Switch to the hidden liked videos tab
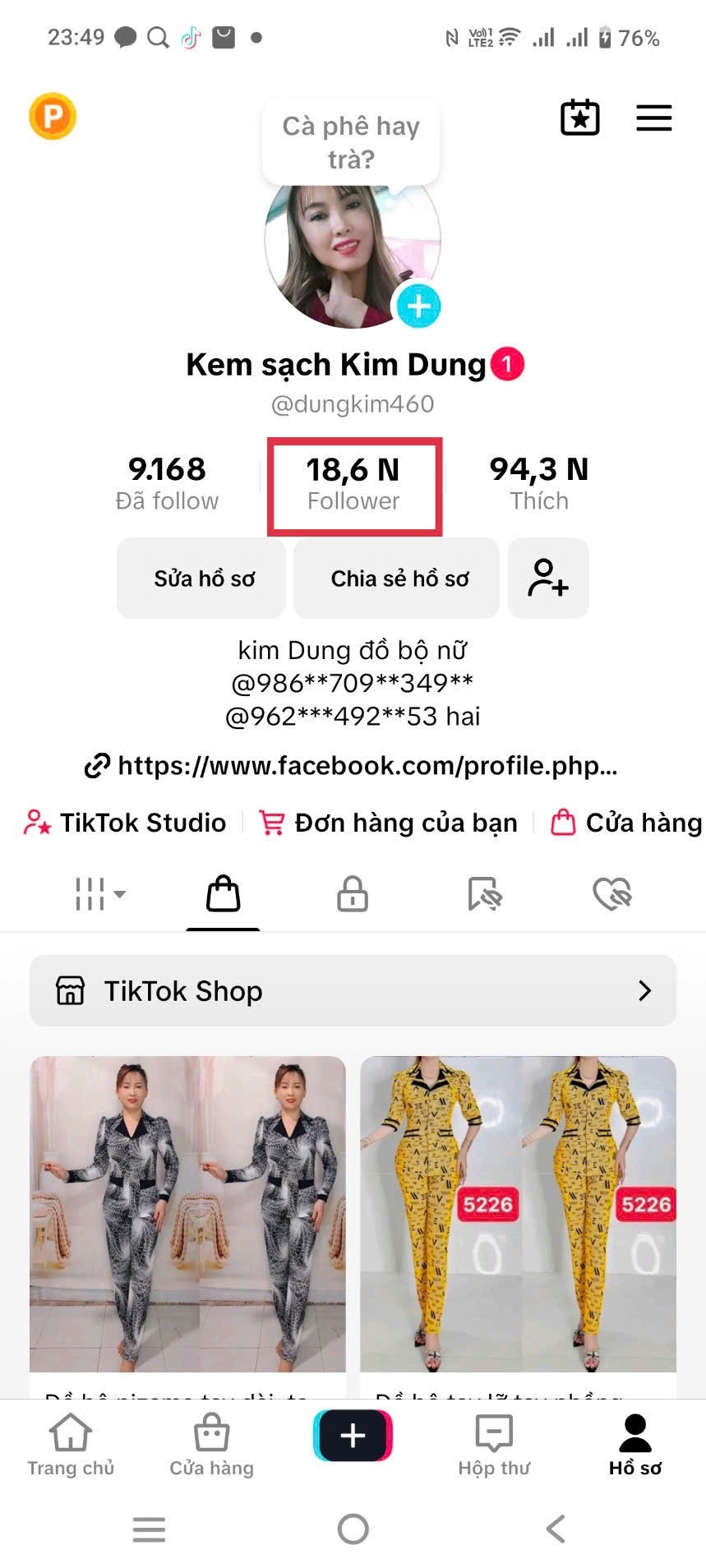The image size is (706, 1568). pyautogui.click(x=611, y=894)
